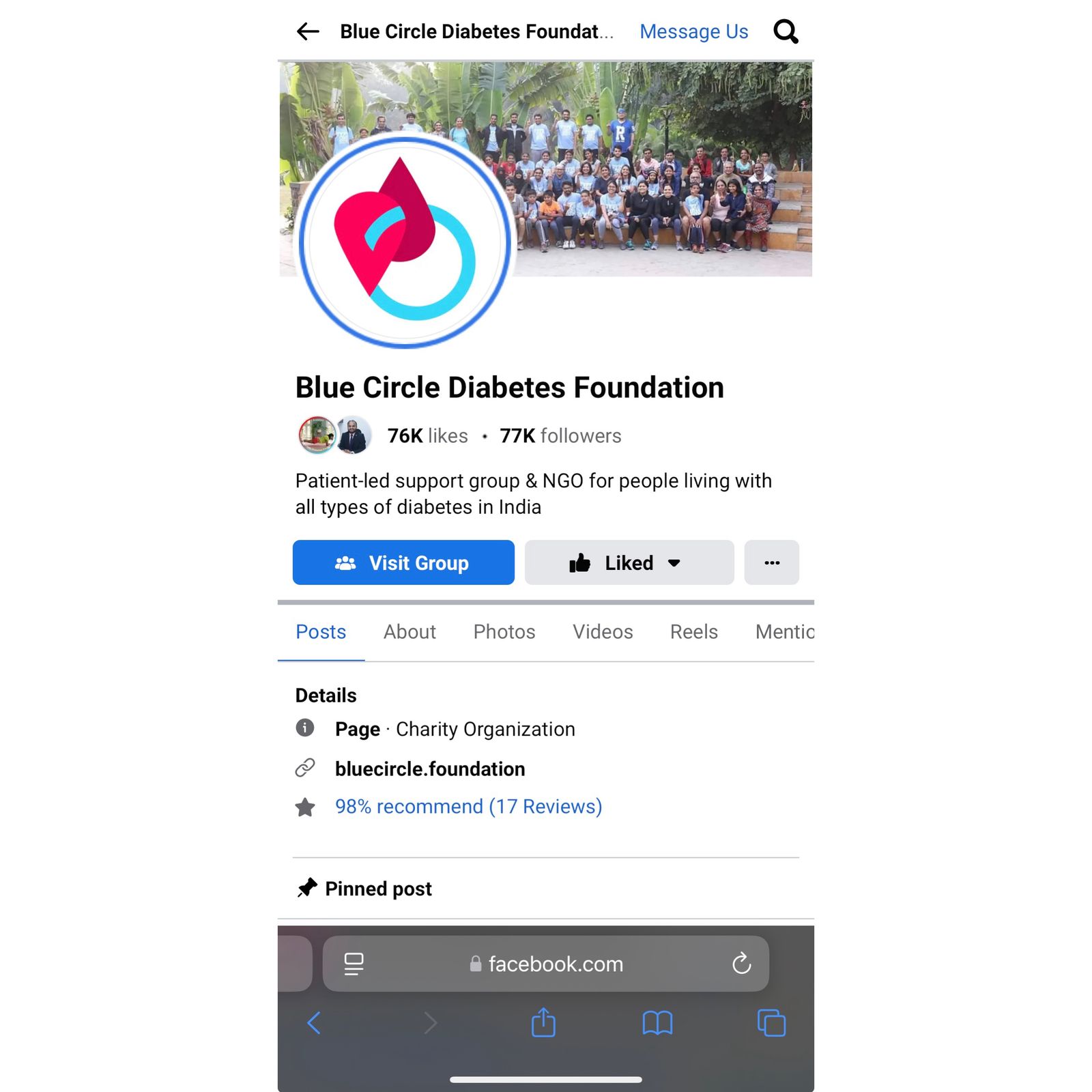Reload the page in Safari
The image size is (1092, 1092).
741,964
